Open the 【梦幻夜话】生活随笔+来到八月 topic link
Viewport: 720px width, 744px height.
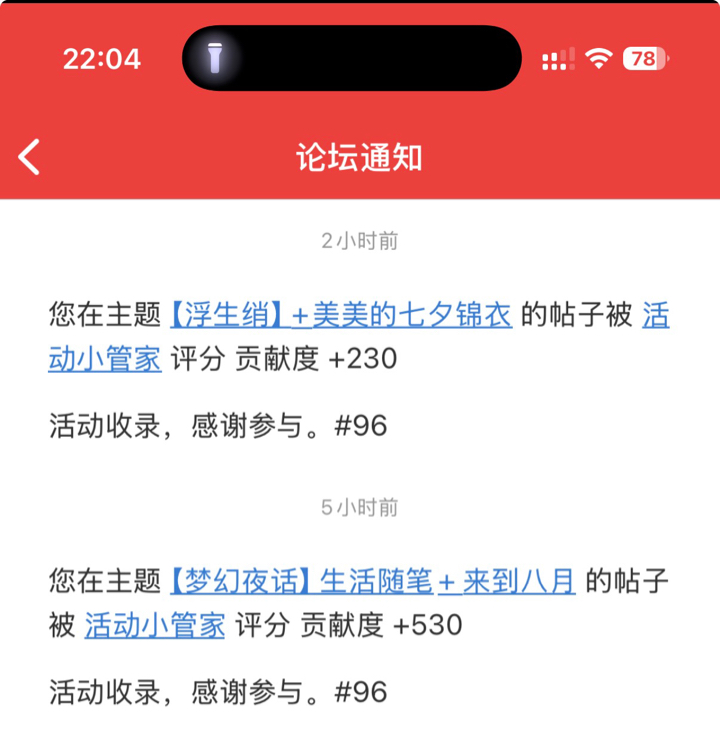click(x=372, y=581)
